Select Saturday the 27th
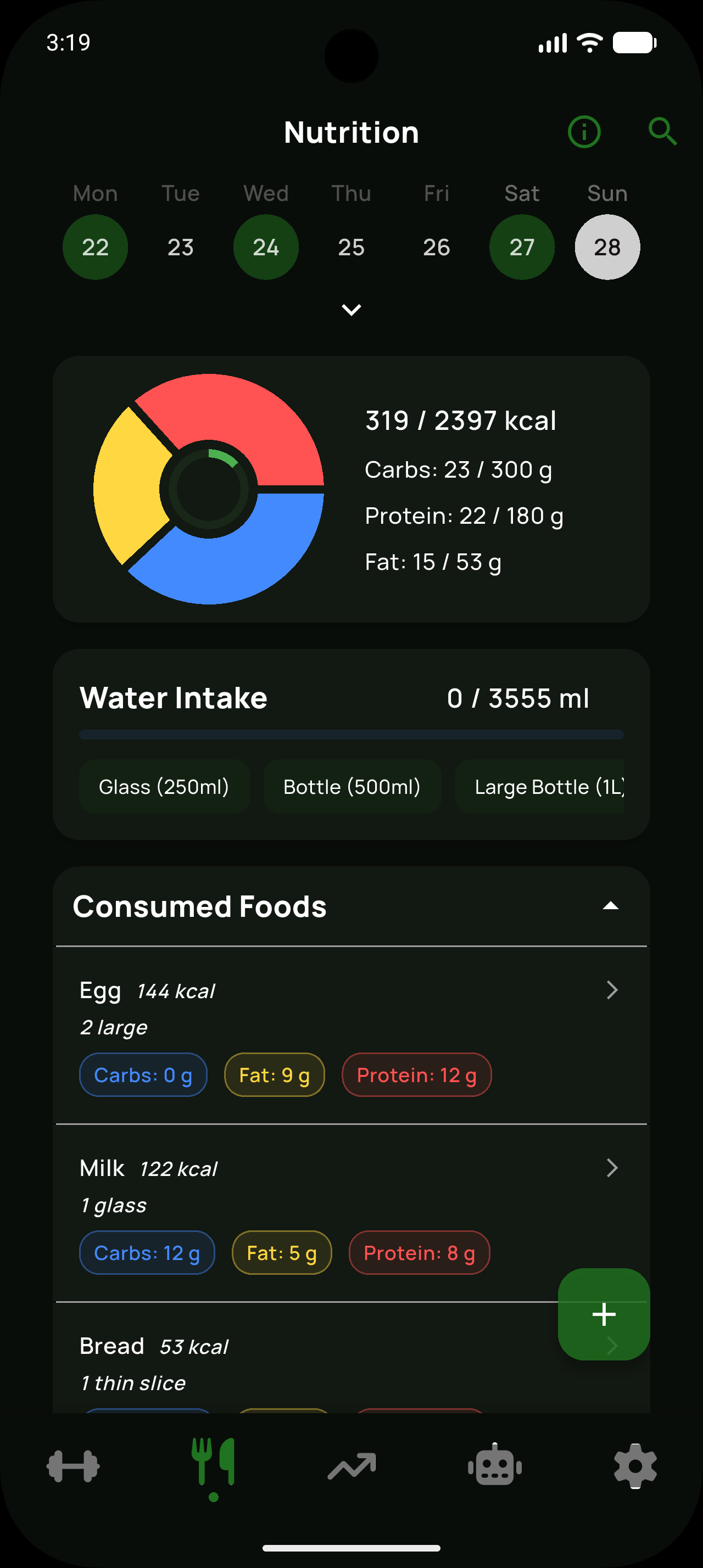 [522, 247]
